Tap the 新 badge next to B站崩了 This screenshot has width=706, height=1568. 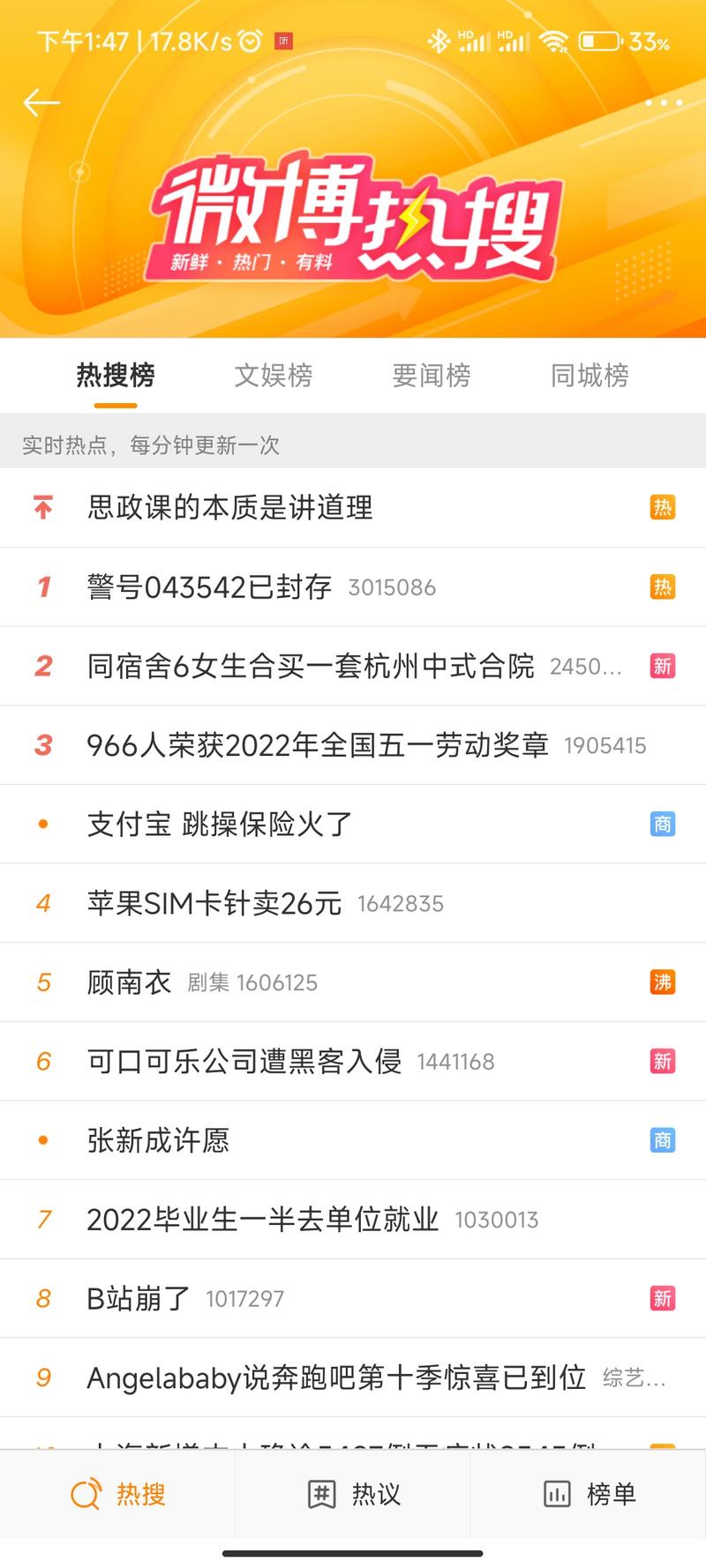[663, 1297]
